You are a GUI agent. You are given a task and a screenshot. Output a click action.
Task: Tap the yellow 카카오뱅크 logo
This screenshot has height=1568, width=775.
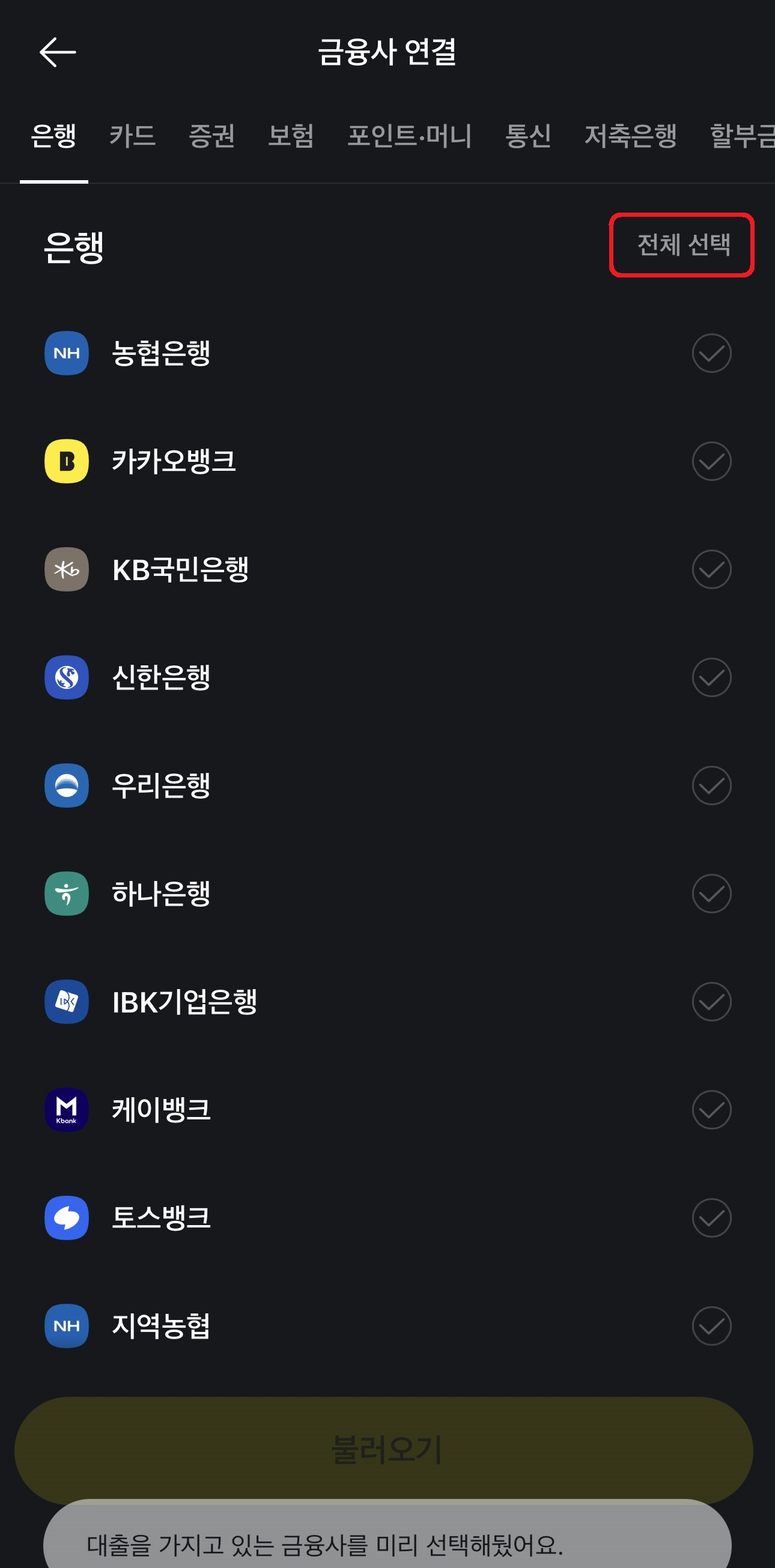point(66,461)
